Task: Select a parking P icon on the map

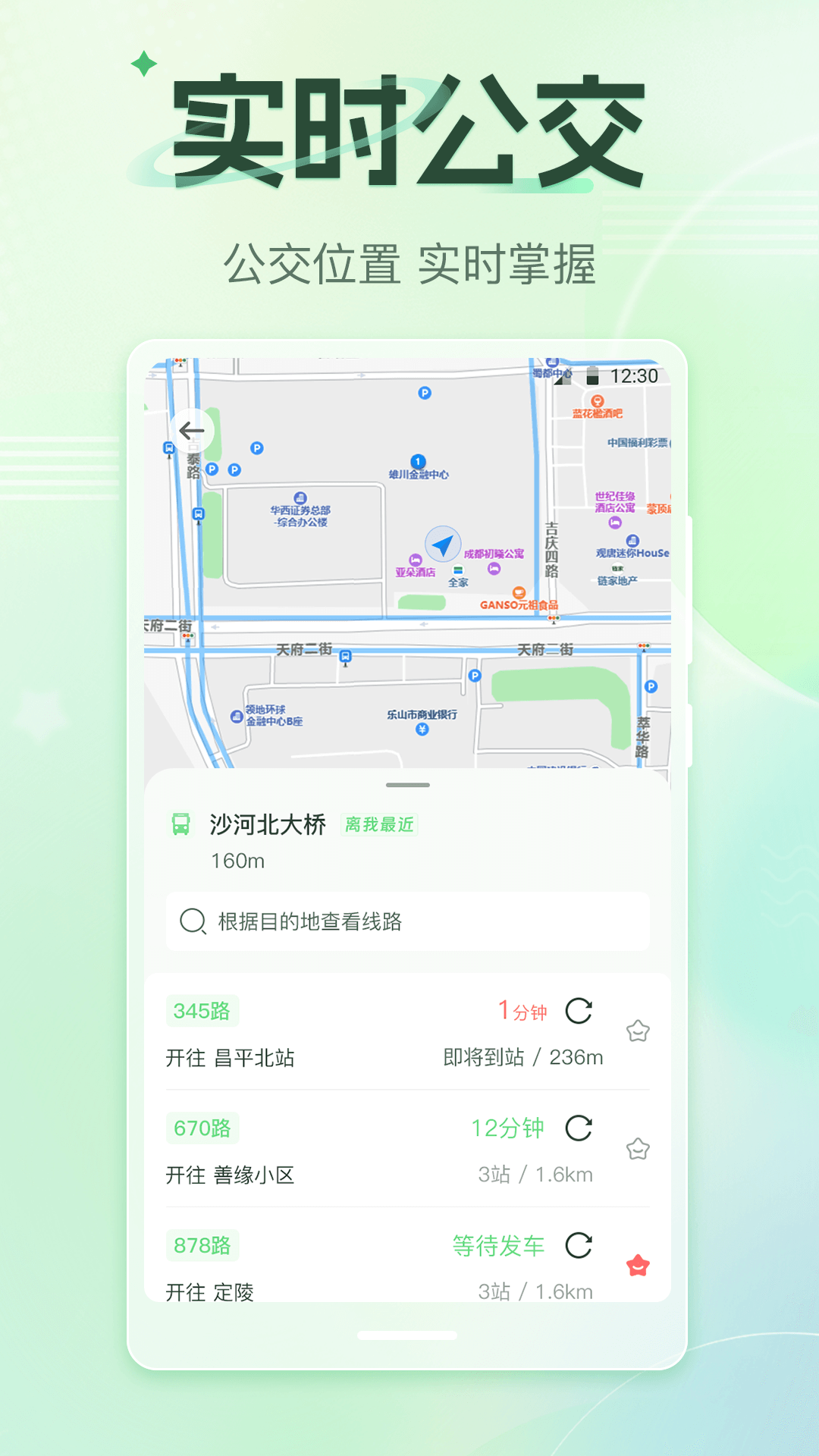Action: click(x=425, y=393)
